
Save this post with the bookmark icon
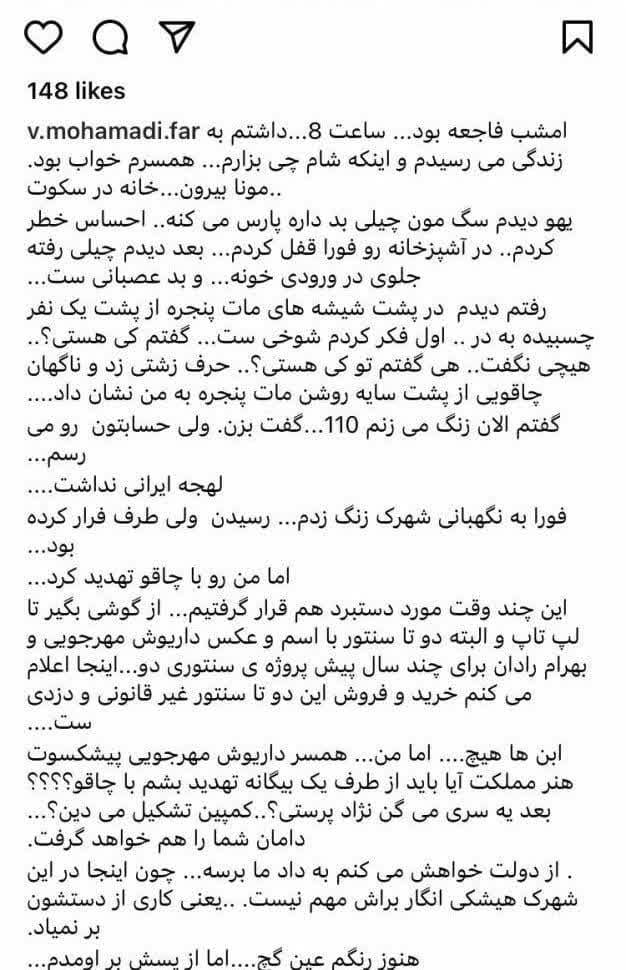(x=578, y=37)
